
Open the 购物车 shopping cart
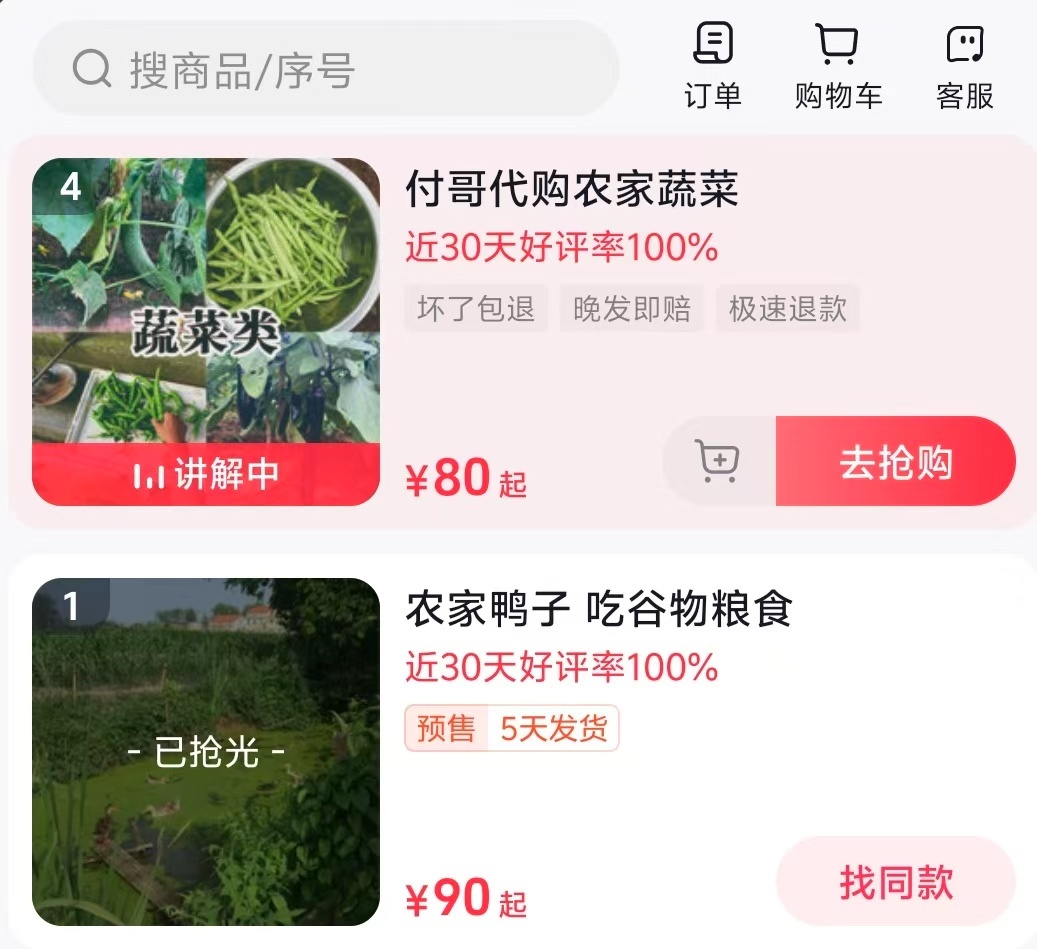click(838, 66)
